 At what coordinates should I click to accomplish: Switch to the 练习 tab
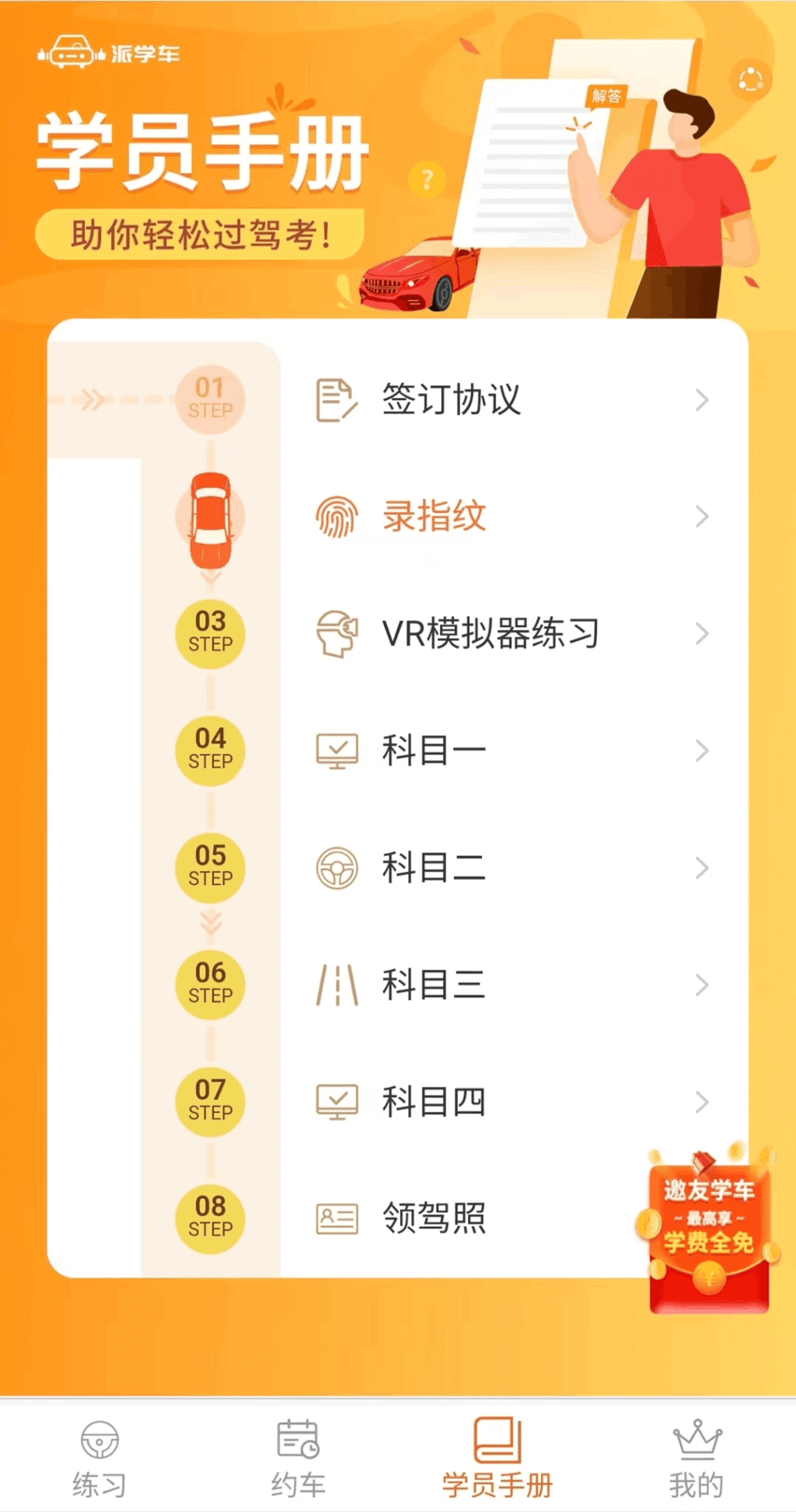[x=99, y=1458]
